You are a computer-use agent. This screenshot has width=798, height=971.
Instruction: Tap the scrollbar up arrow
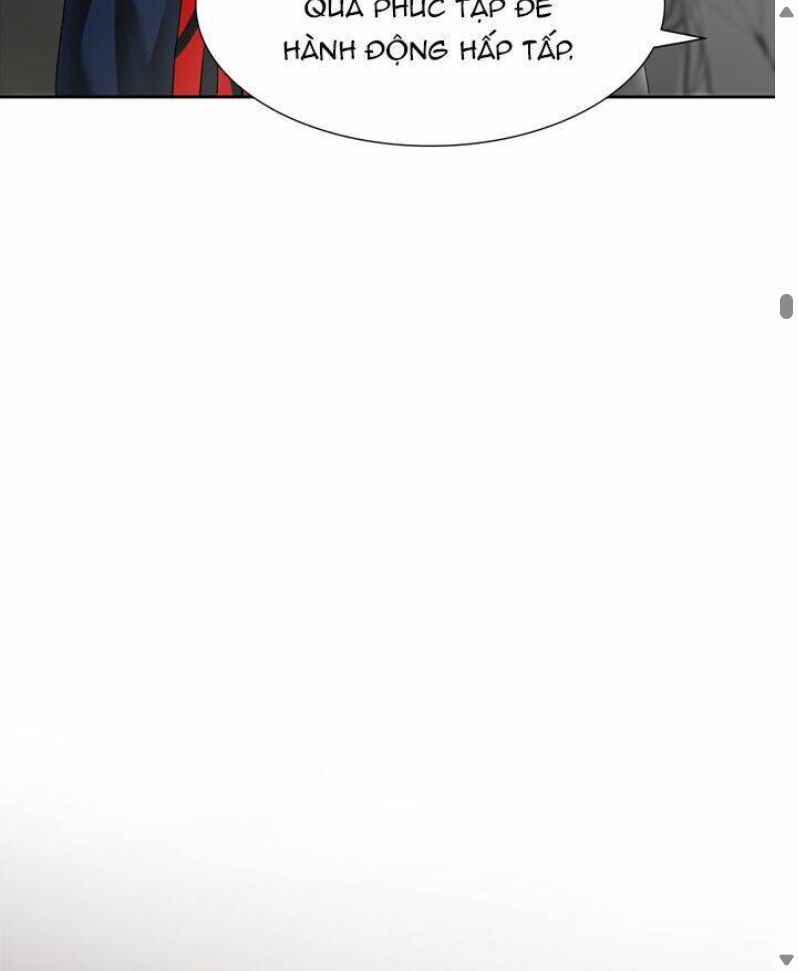click(x=786, y=12)
